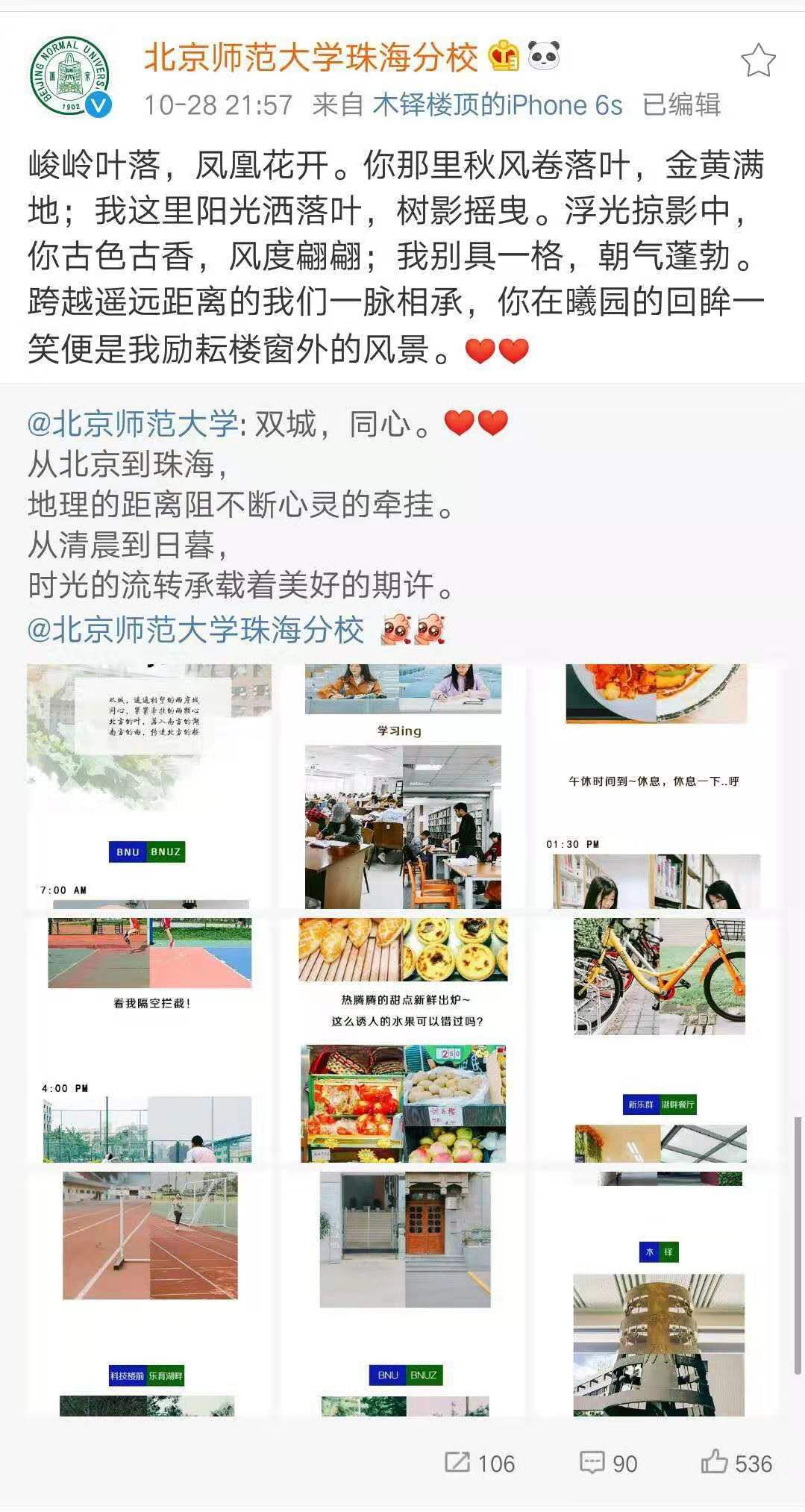Open the 热腾腾的甜点 desserts and fruit image
This screenshot has height=1512, width=805.
[x=403, y=1040]
